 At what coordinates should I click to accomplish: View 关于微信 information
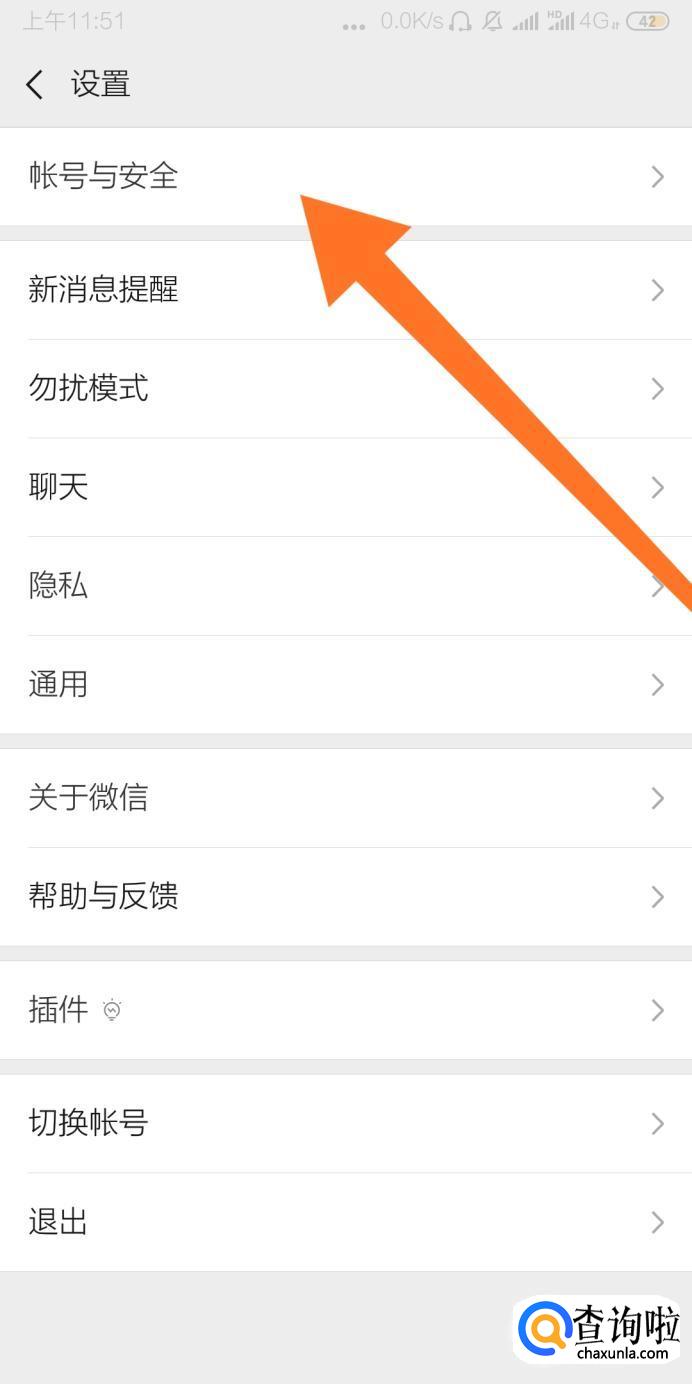coord(346,798)
